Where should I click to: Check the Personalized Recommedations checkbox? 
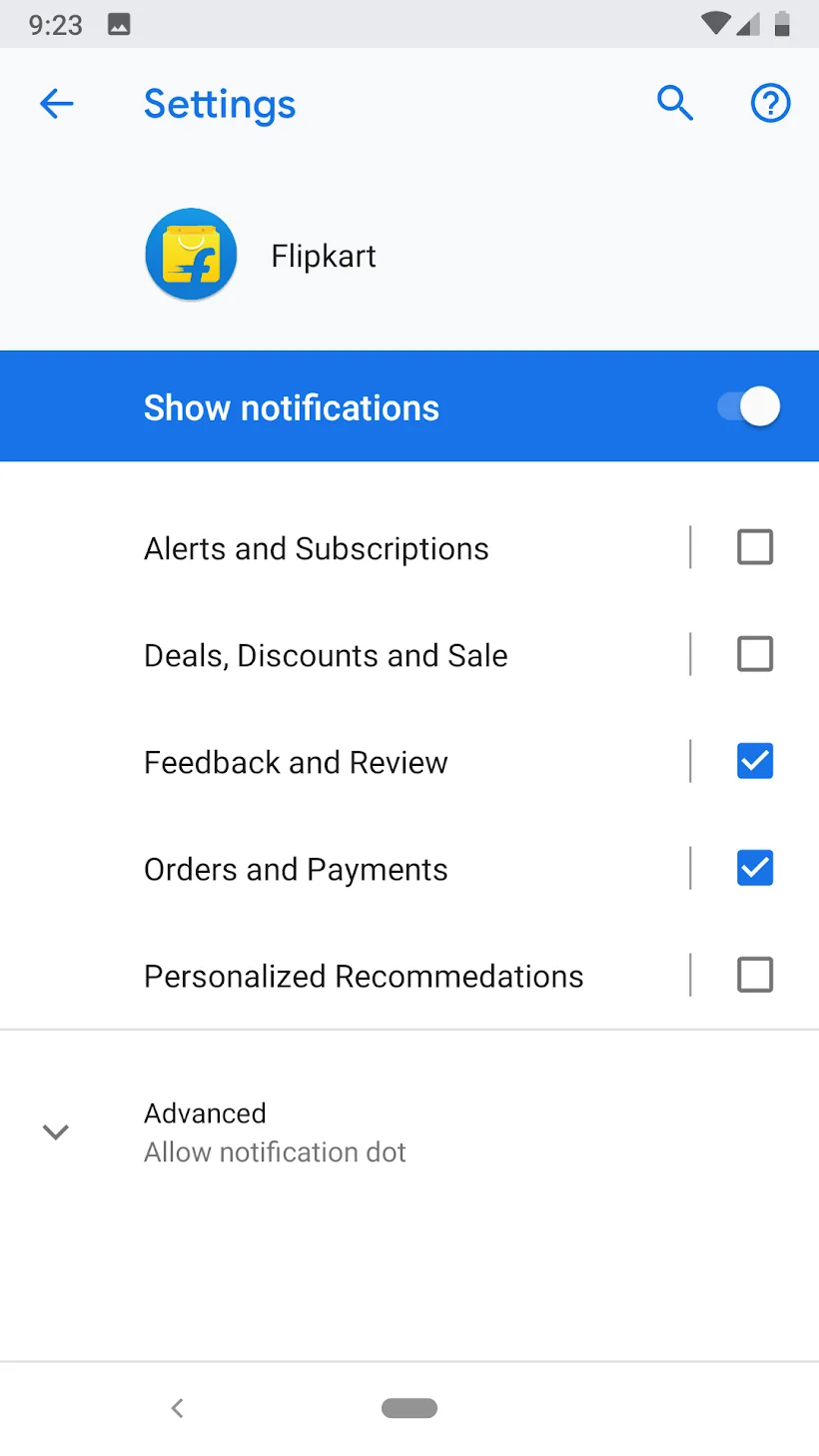(754, 975)
